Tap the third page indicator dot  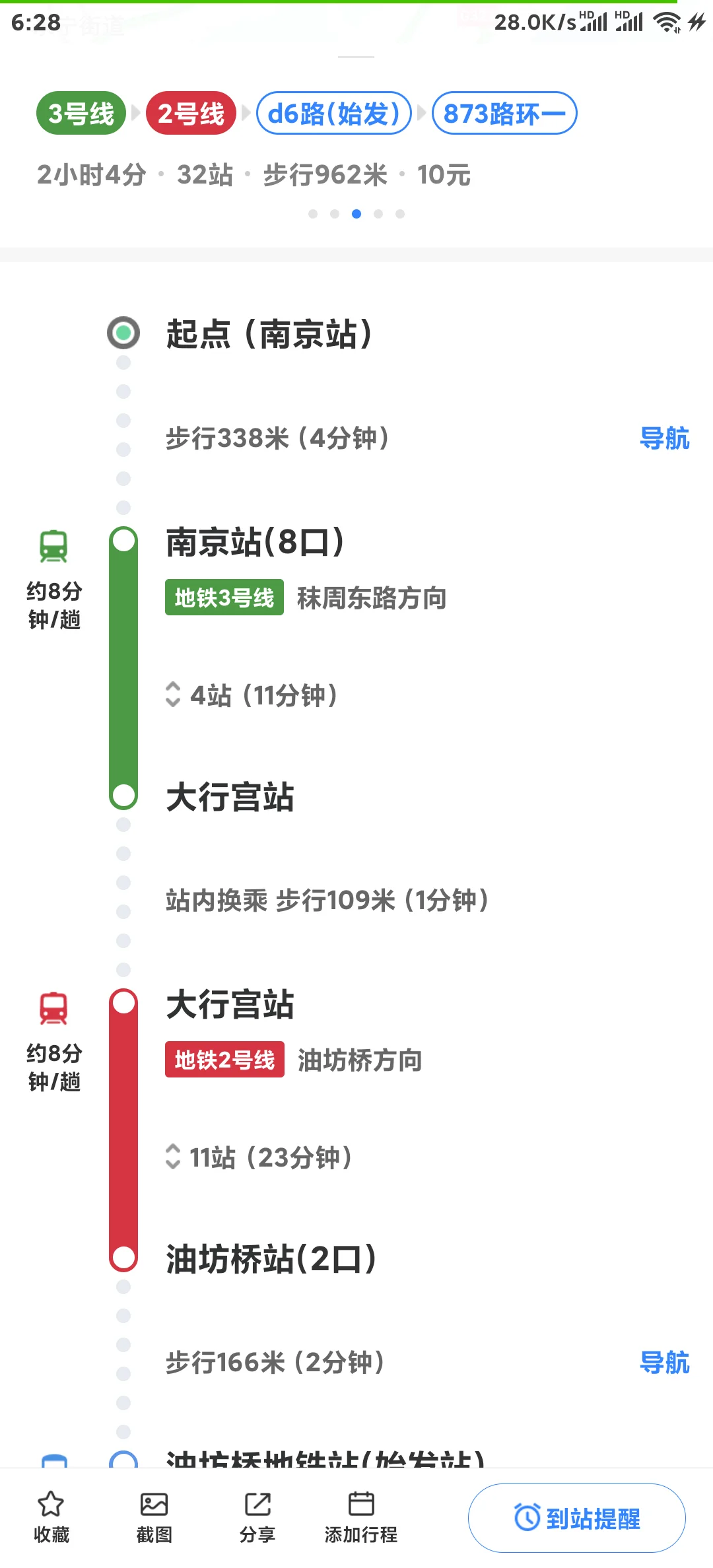click(x=358, y=213)
